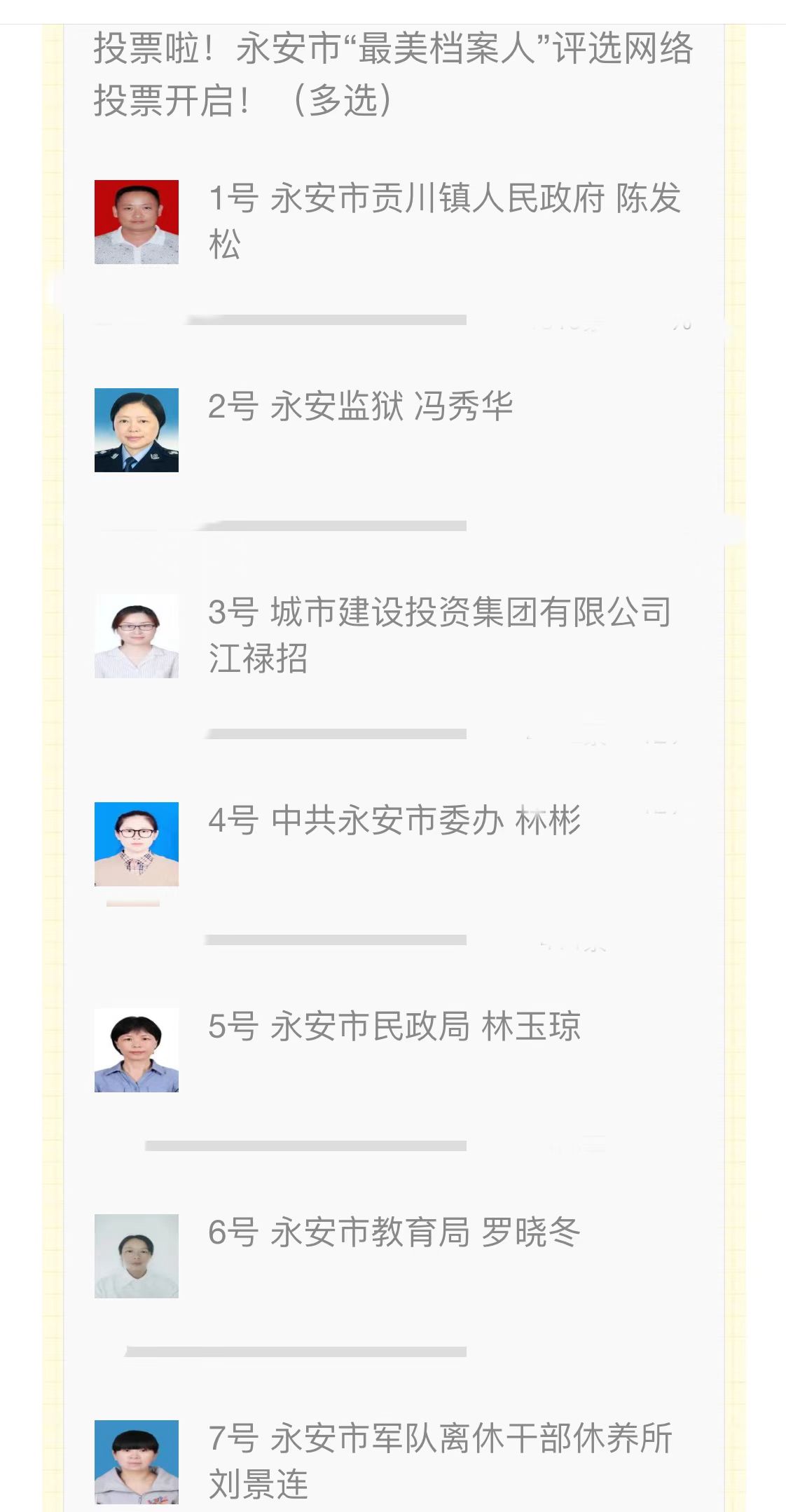Choose 3号 城市建设投资集团 江禄招
This screenshot has height=1512, width=786.
[439, 635]
